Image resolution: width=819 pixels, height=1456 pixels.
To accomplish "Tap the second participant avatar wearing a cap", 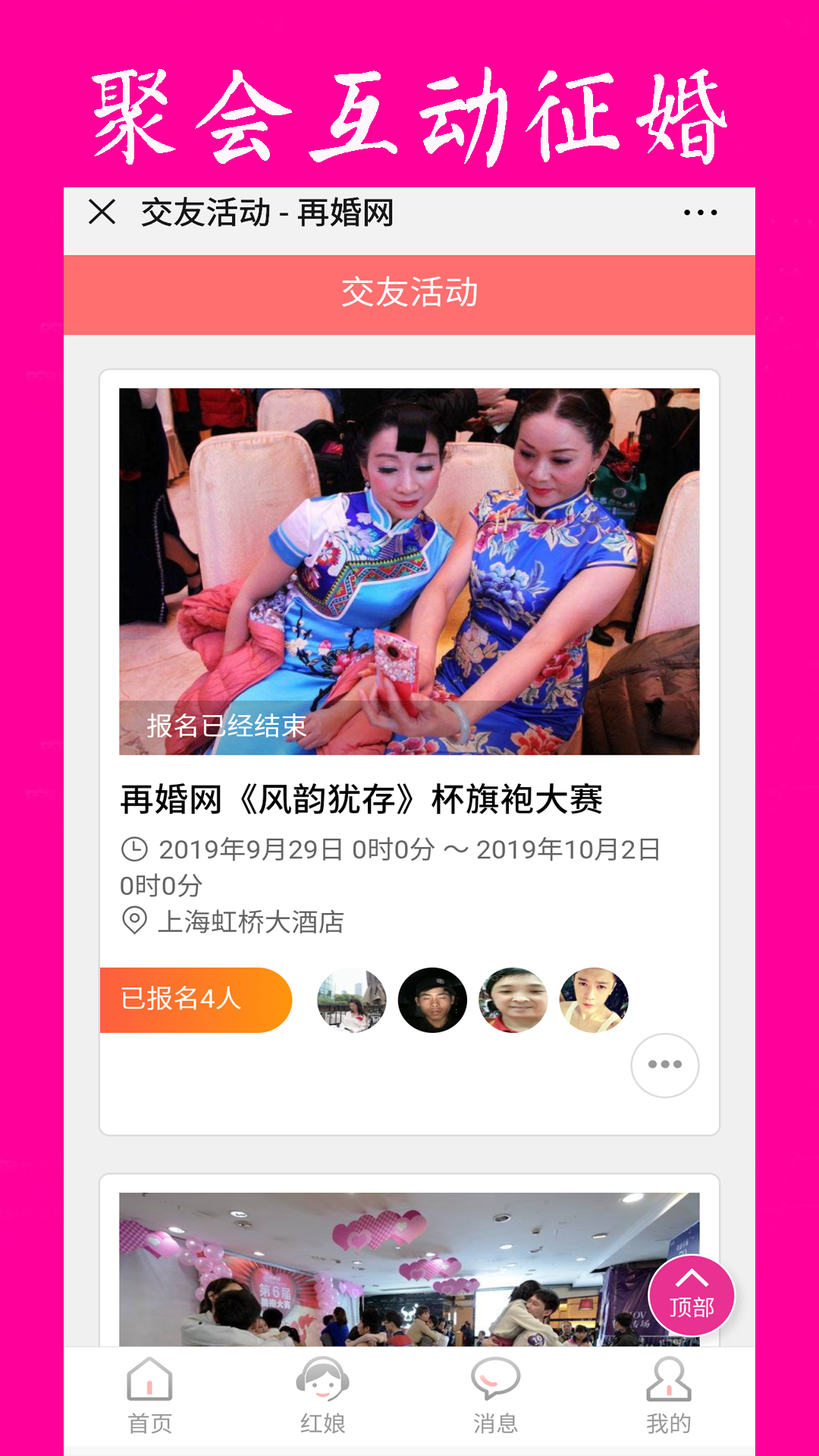I will pyautogui.click(x=431, y=999).
